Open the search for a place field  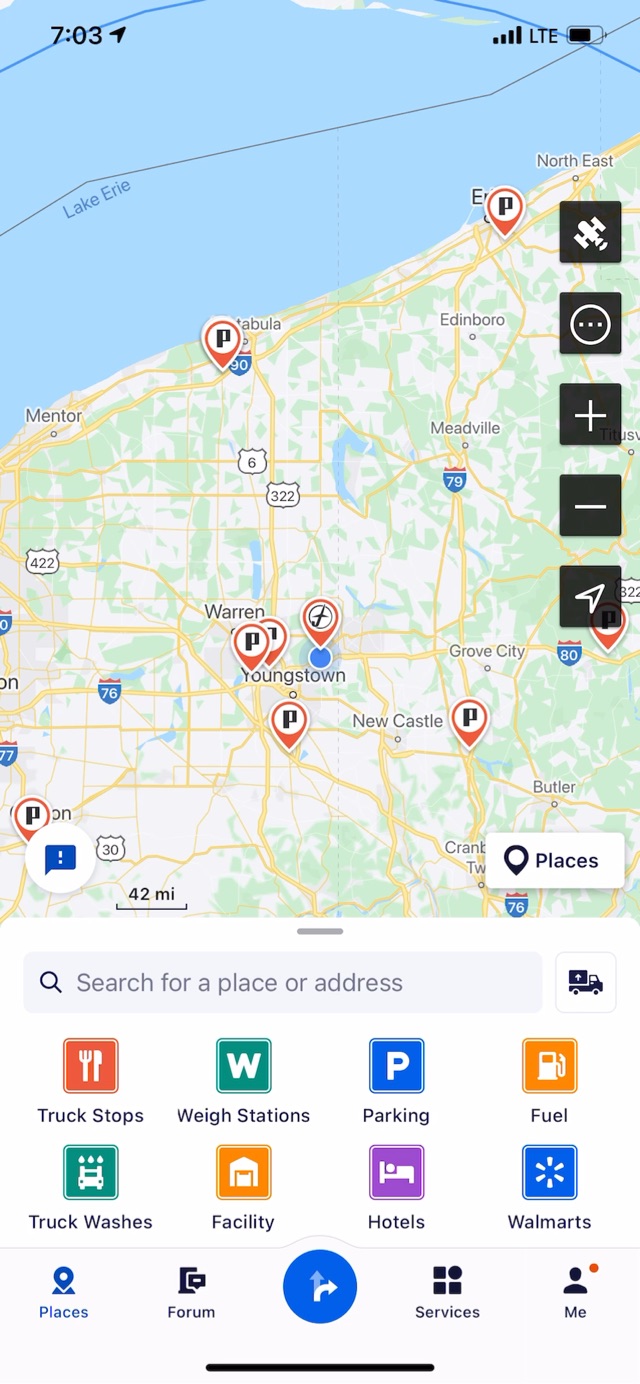283,983
